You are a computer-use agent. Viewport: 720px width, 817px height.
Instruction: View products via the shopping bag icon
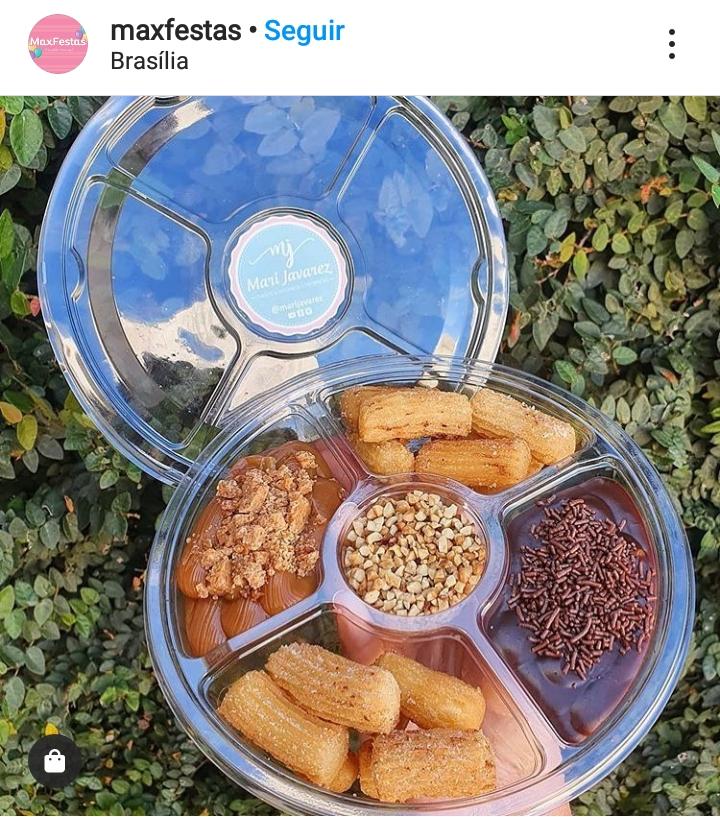click(55, 762)
